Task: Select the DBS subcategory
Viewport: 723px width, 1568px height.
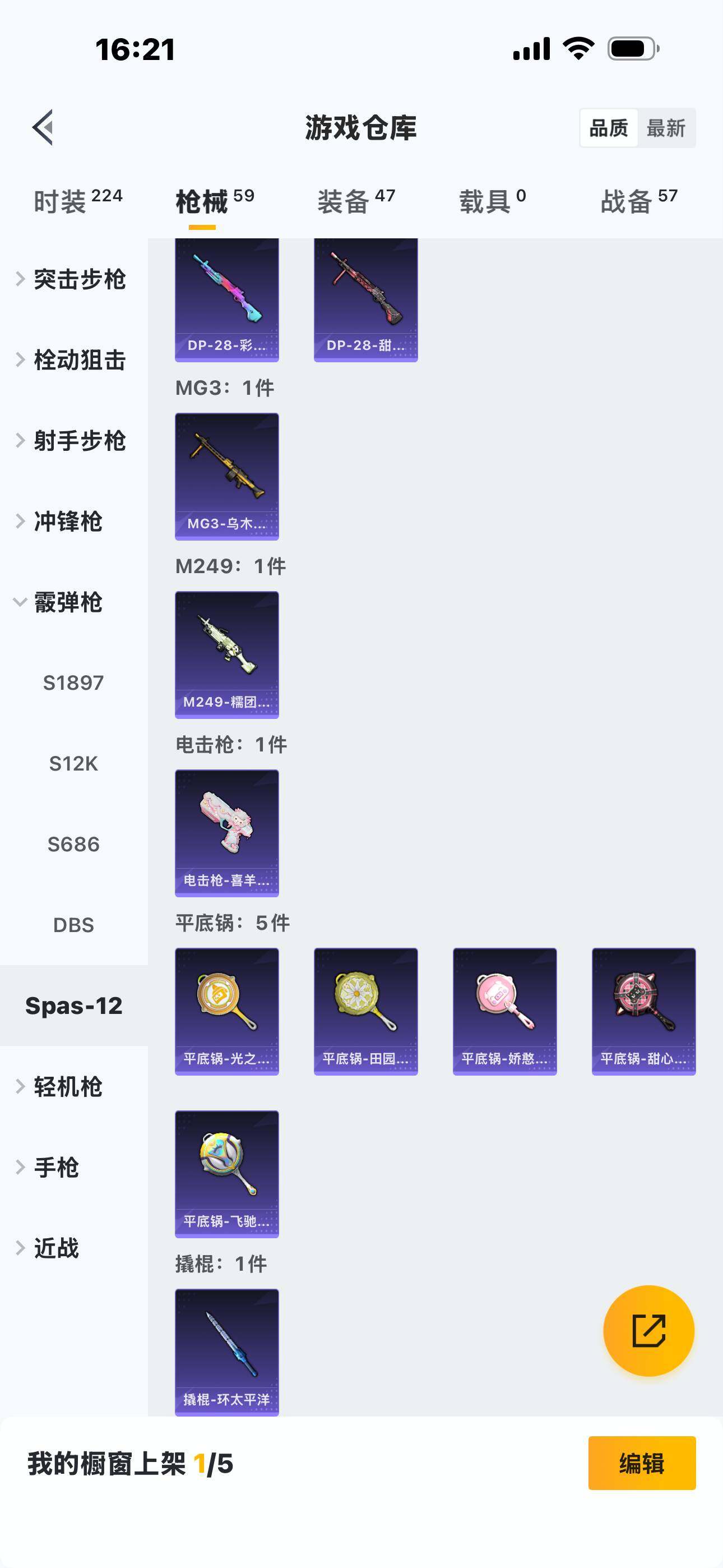Action: [x=73, y=925]
